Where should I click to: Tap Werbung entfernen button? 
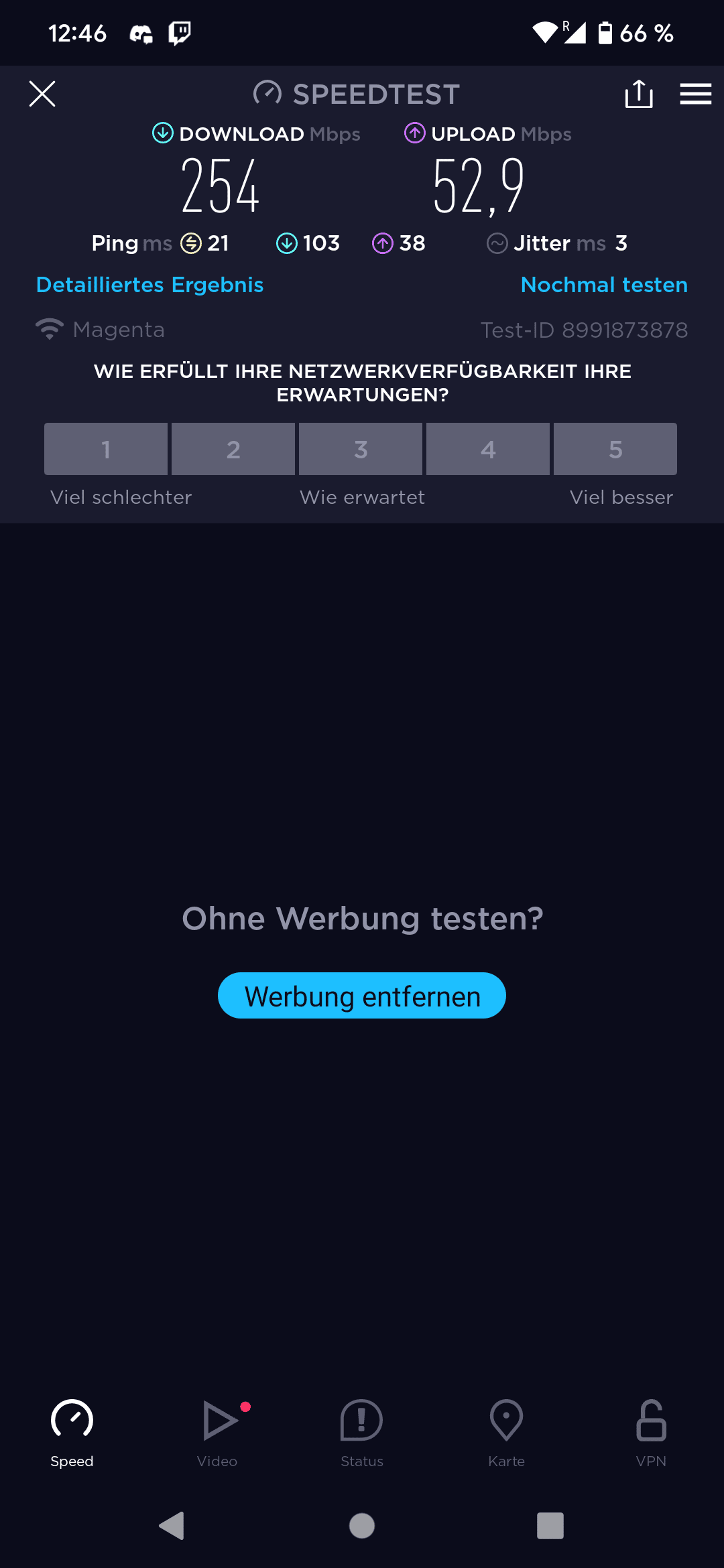362,996
